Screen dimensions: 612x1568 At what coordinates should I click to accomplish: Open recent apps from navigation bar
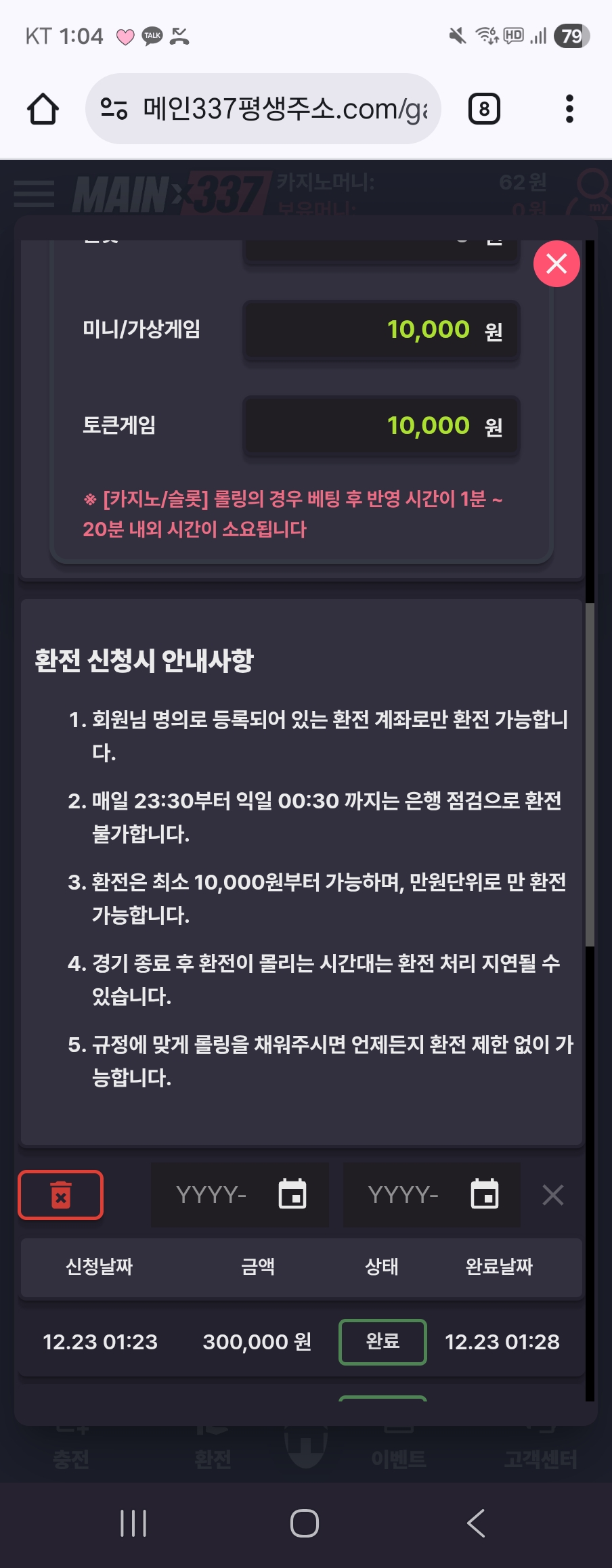click(x=133, y=1523)
